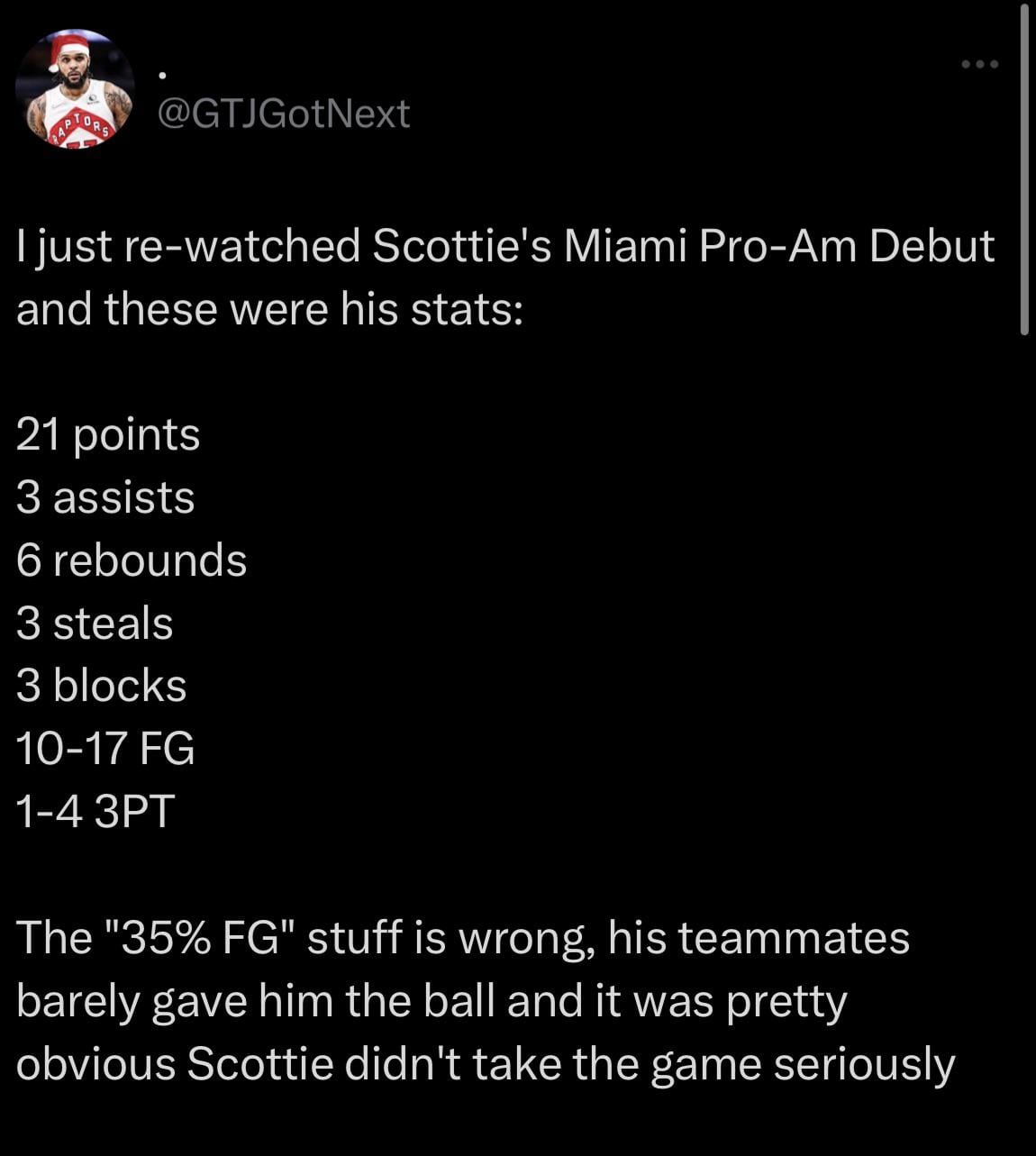This screenshot has height=1156, width=1036.
Task: Open the @GTJGotNext profile handle
Action: [x=284, y=114]
